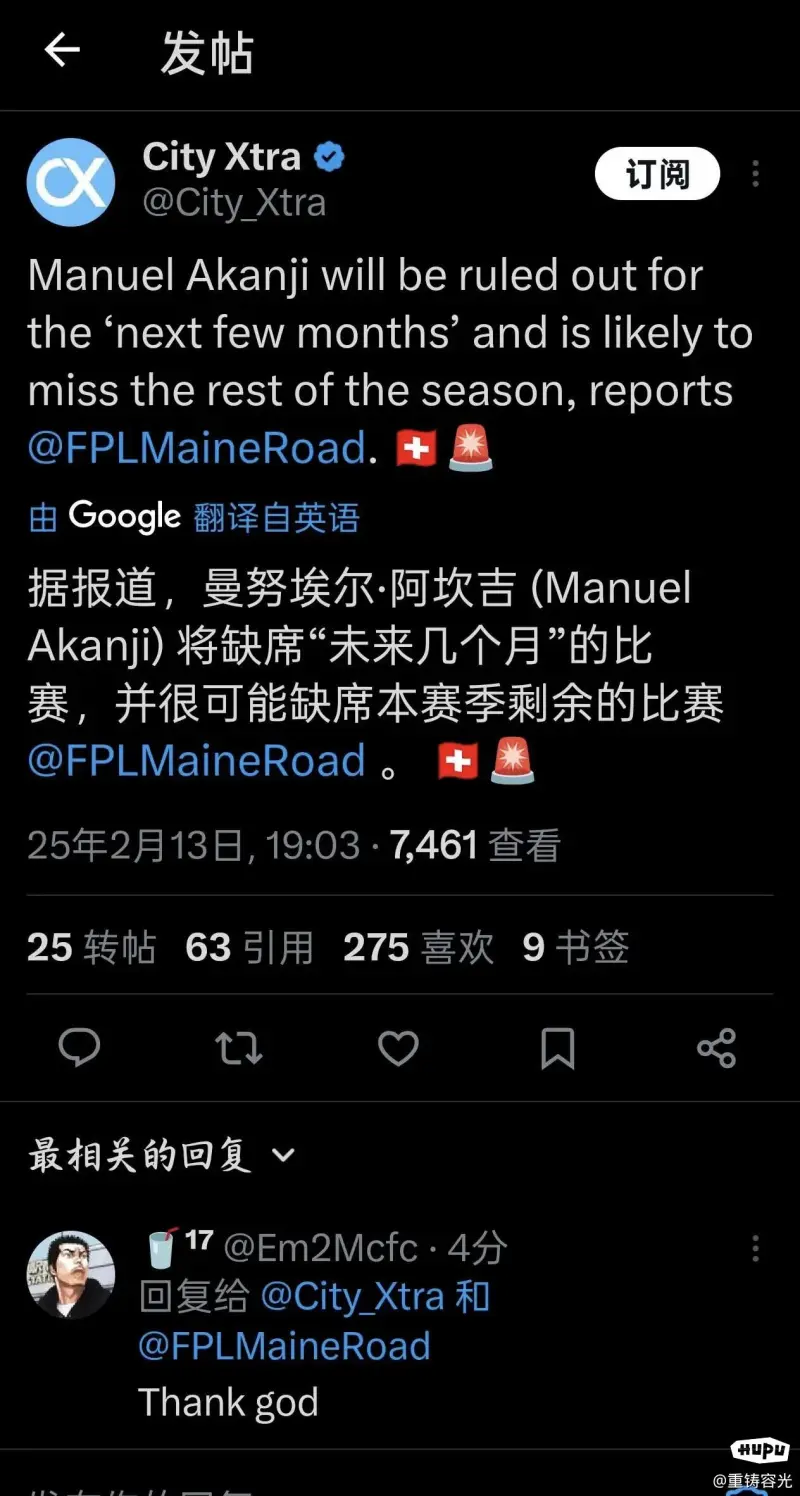Viewport: 800px width, 1496px height.
Task: Bookmark this post
Action: pyautogui.click(x=557, y=1048)
